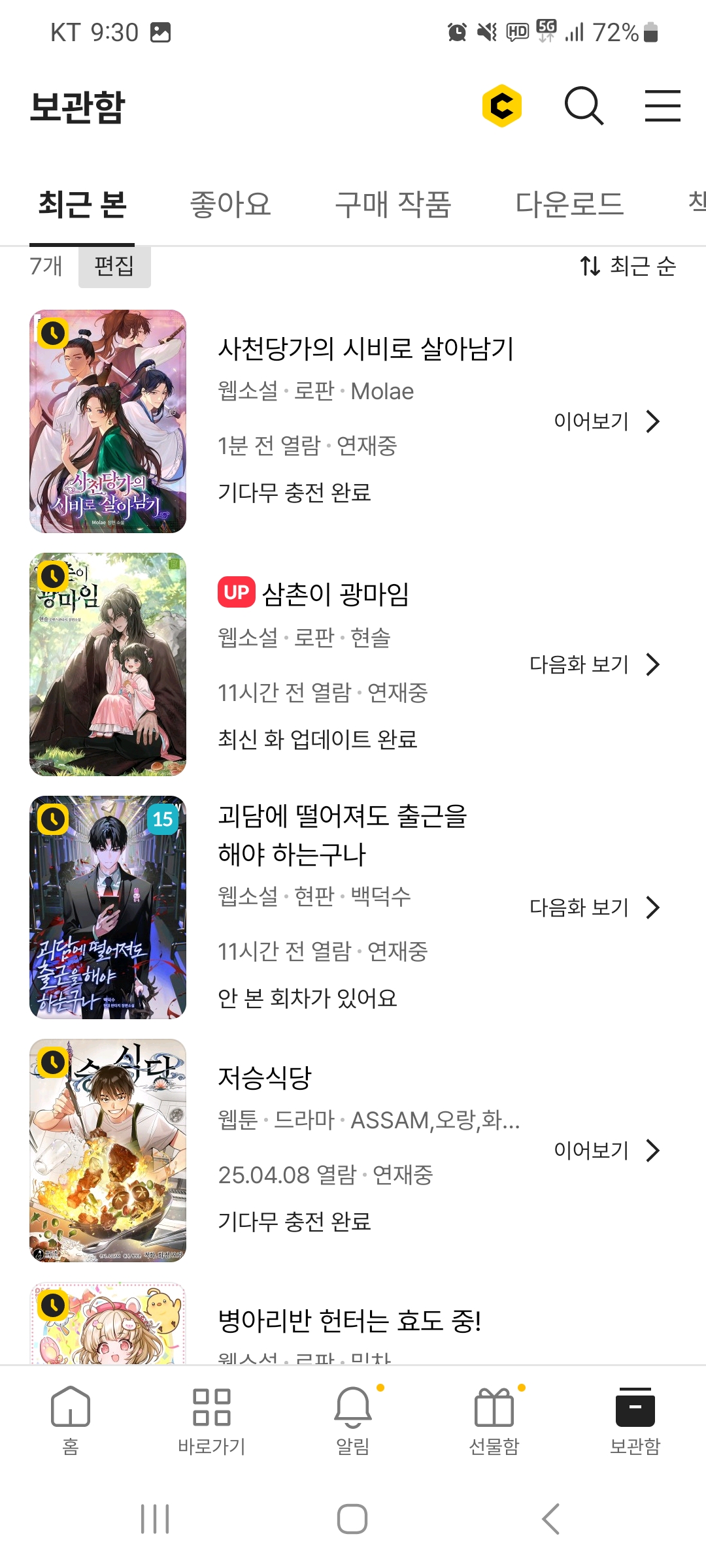This screenshot has width=706, height=1568.
Task: Continue reading 저승식당 via 이어보기
Action: click(x=607, y=1151)
